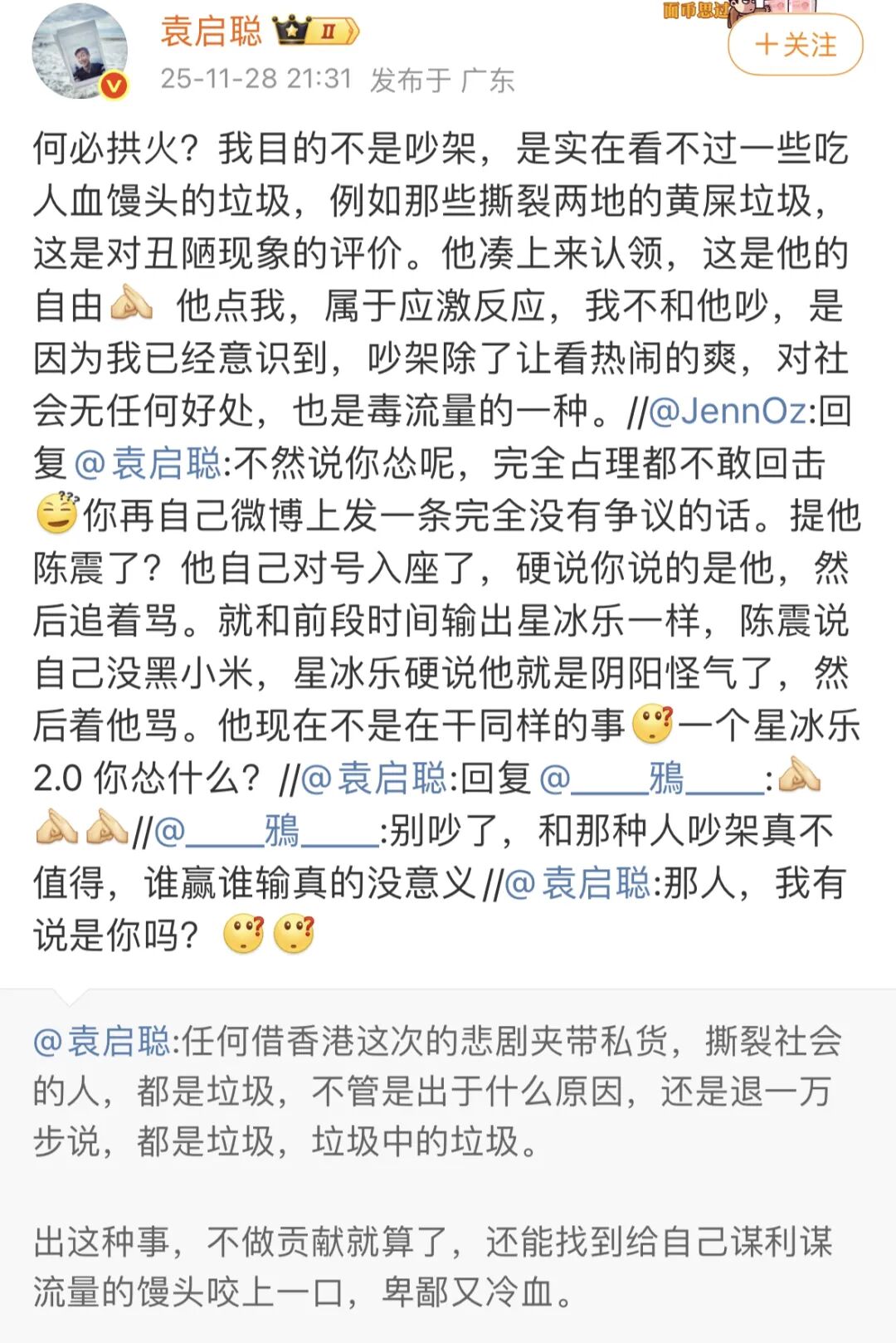The width and height of the screenshot is (896, 1343).
Task: Open the @____鴉____ mention before 别吵了
Action: tap(266, 831)
